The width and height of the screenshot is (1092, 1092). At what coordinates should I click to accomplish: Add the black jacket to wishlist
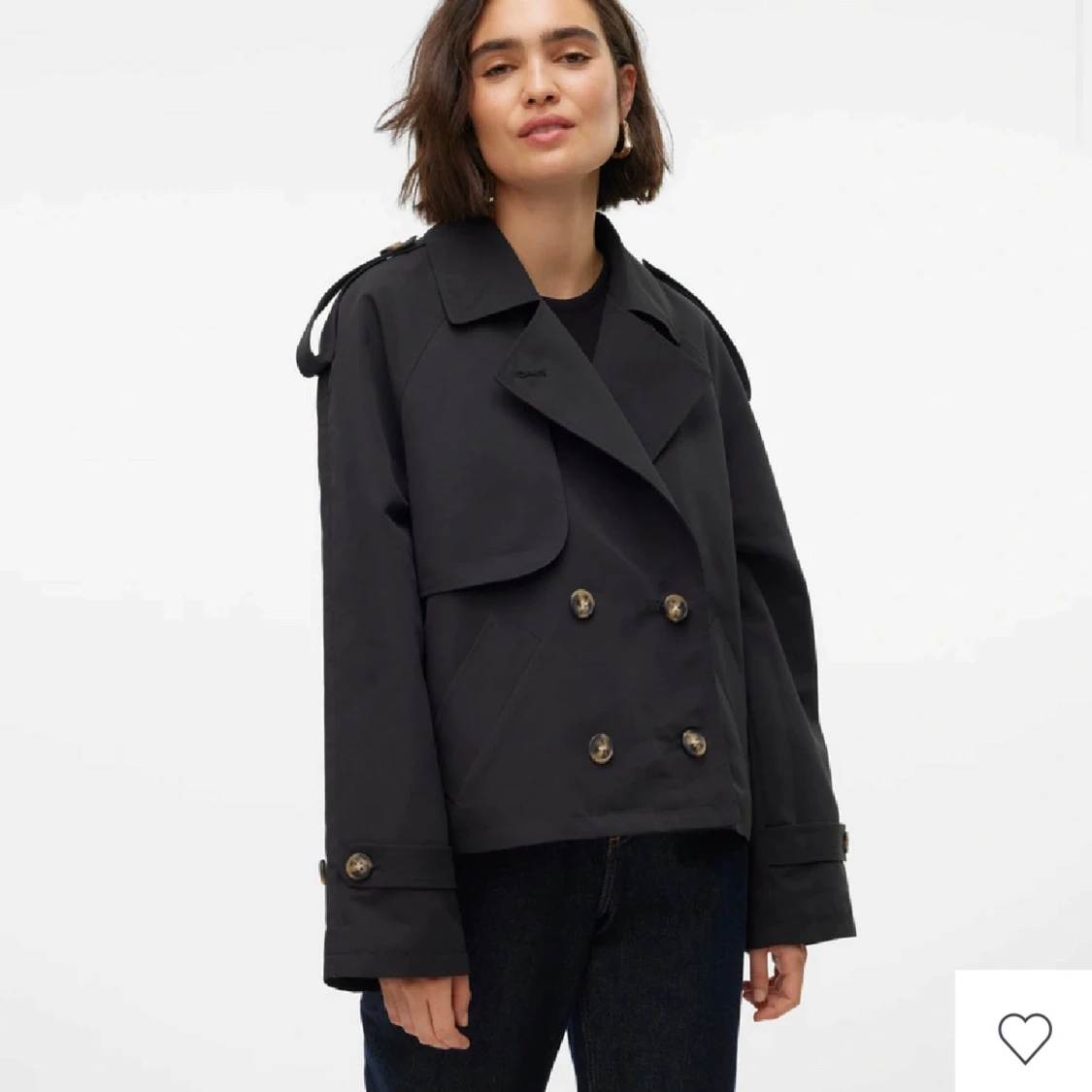coord(1024,1036)
